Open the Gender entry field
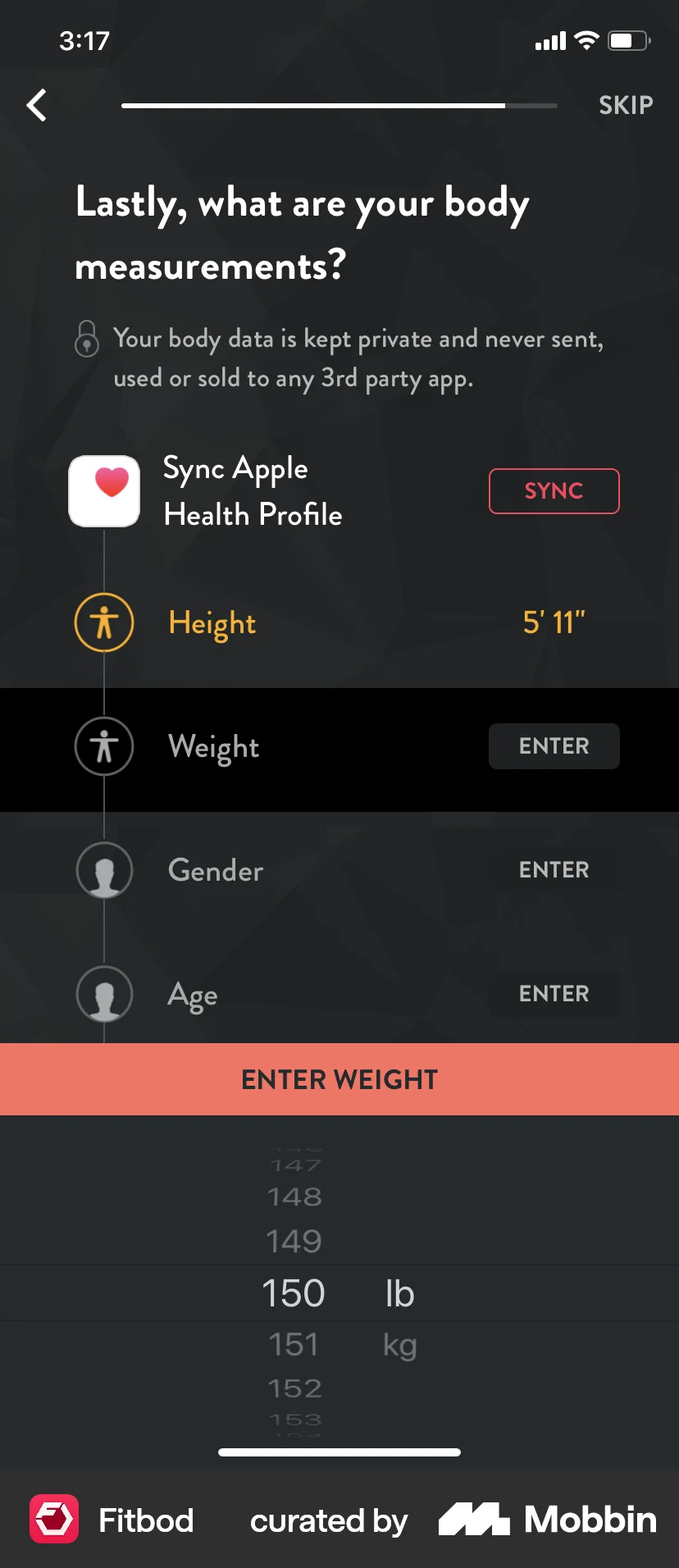This screenshot has height=1568, width=679. tap(554, 869)
